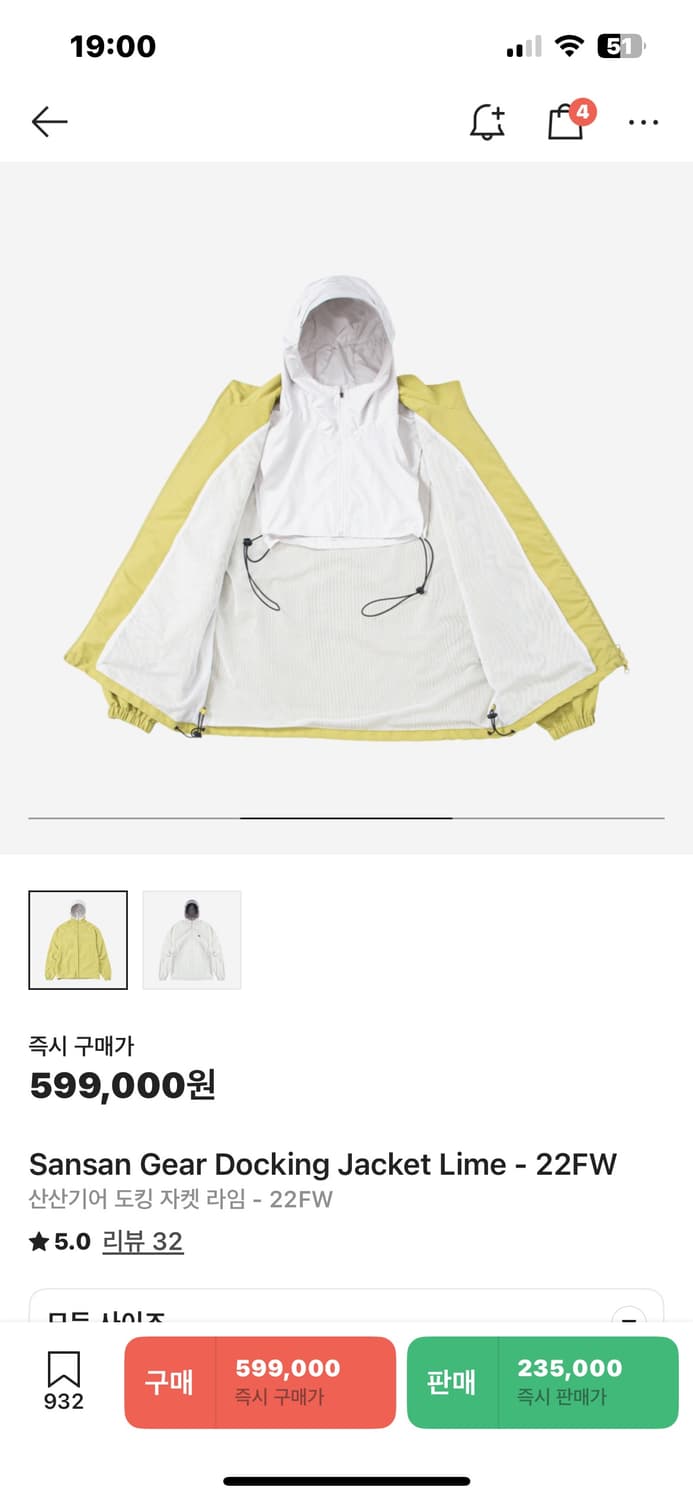
Task: Tap the red 구매 buy button
Action: pyautogui.click(x=260, y=1382)
